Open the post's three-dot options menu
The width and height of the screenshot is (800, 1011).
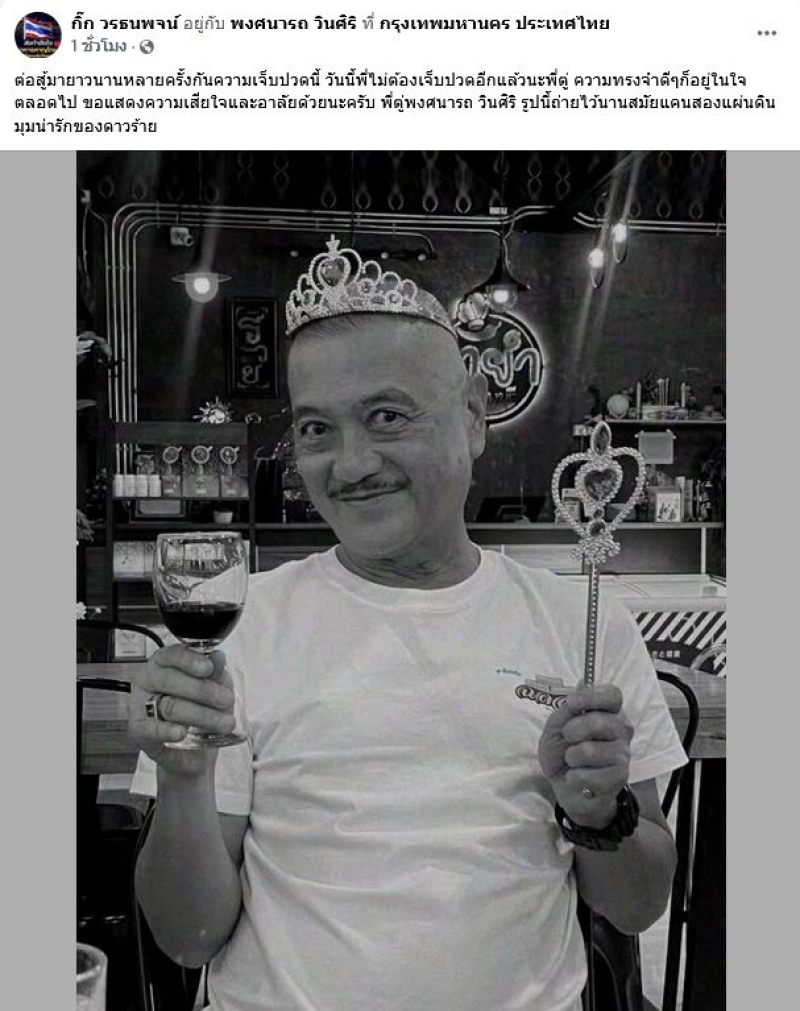[766, 33]
